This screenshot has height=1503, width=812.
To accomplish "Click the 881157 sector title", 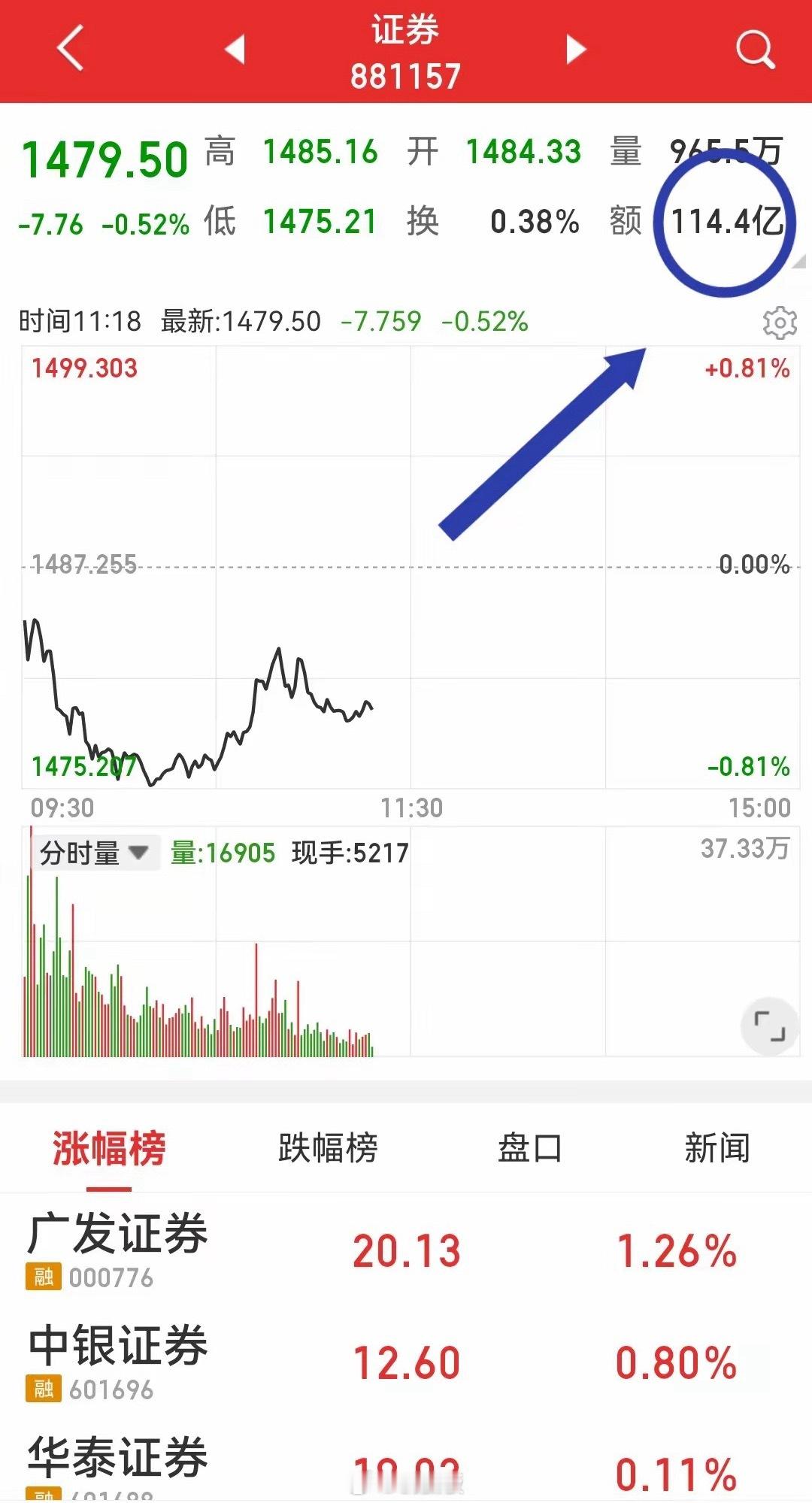I will point(404,74).
